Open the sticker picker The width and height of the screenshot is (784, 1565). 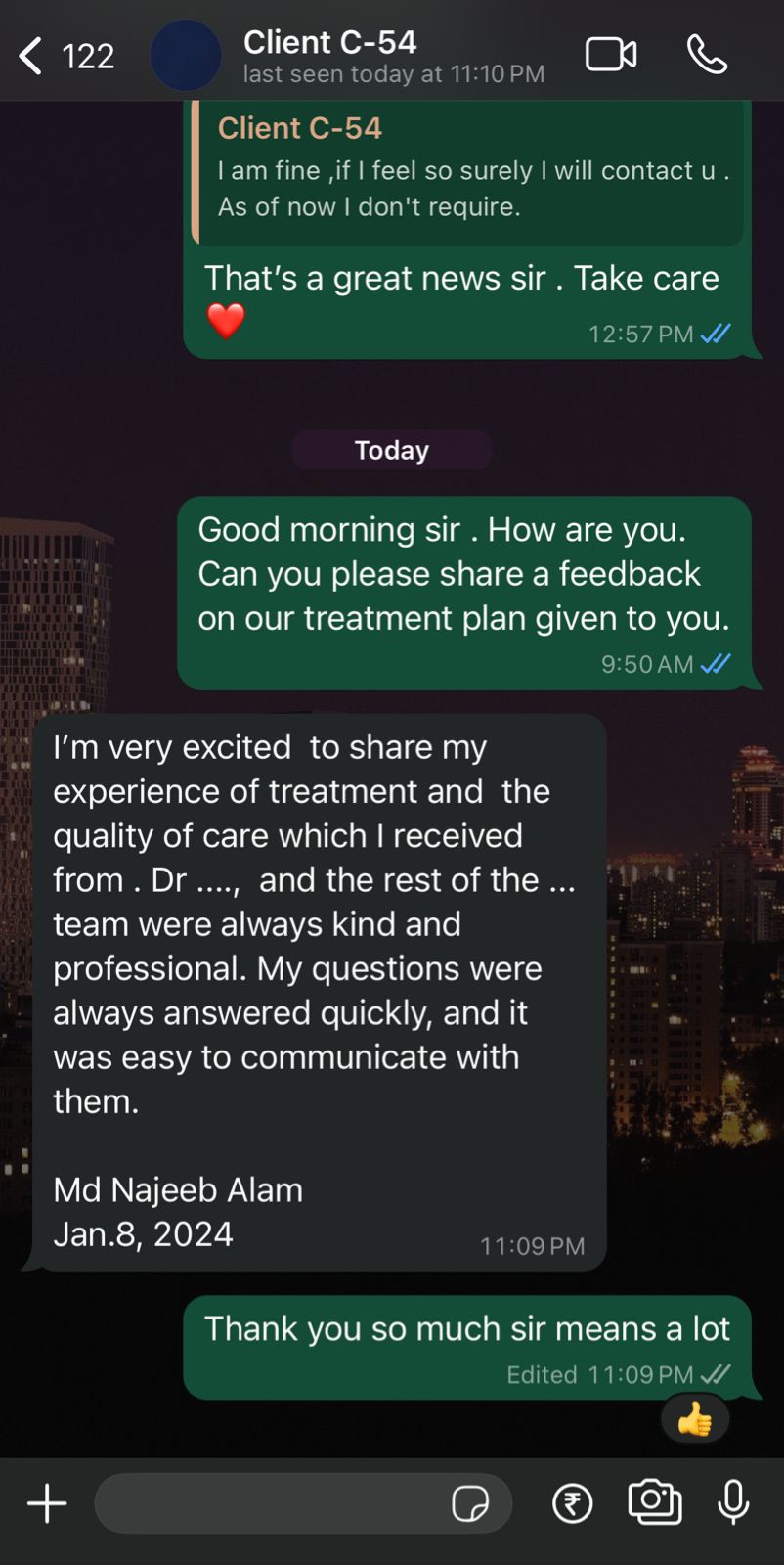[x=470, y=1503]
